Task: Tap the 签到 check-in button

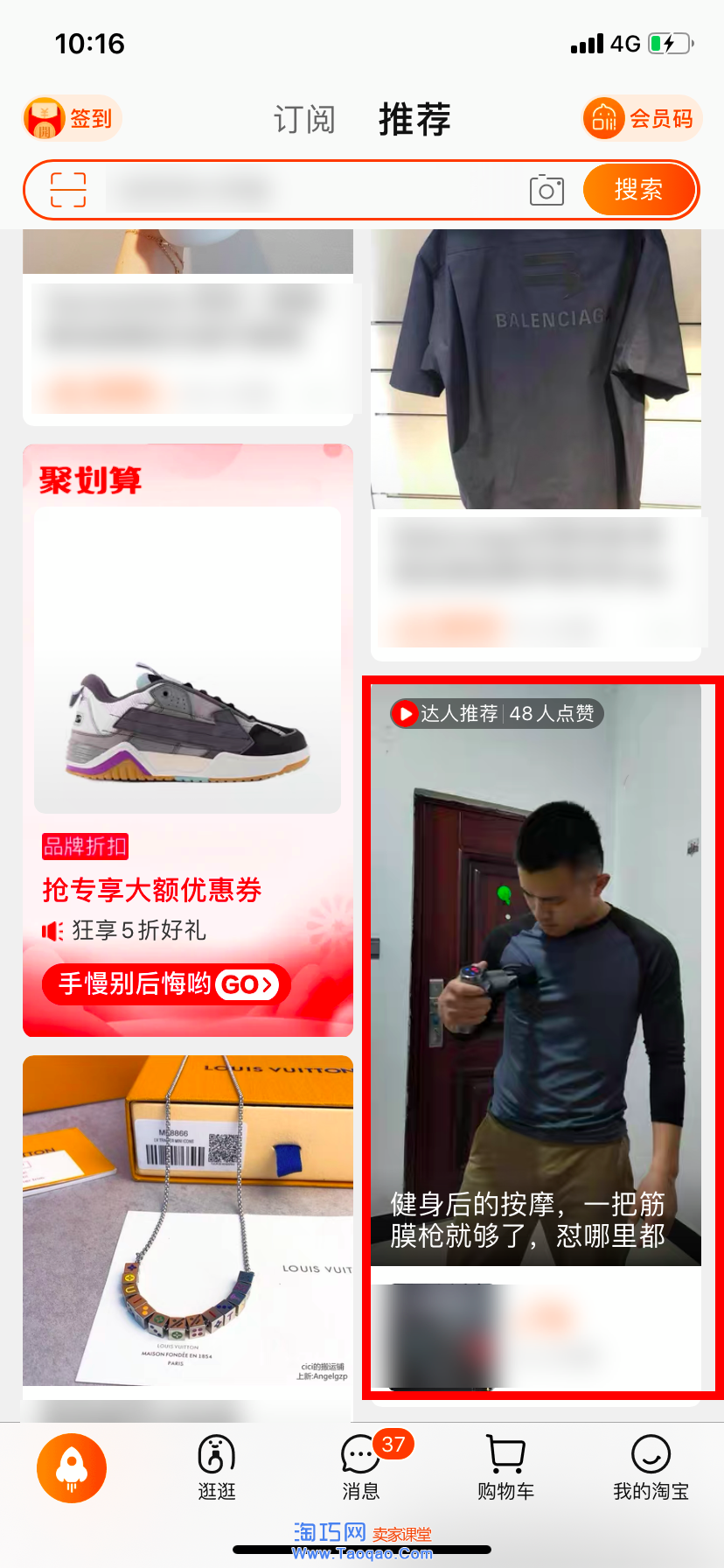Action: 72,118
